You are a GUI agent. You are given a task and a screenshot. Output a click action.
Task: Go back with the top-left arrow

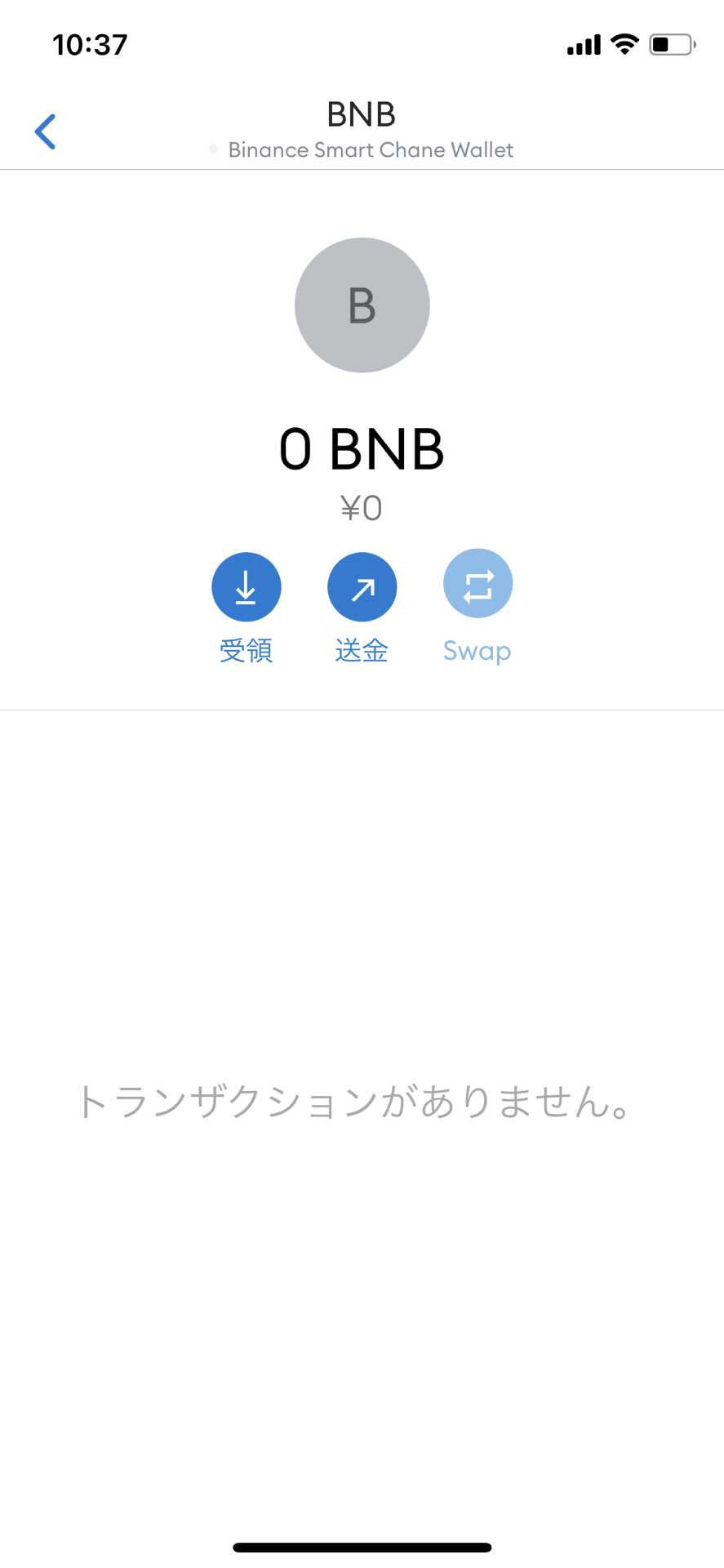(x=46, y=131)
